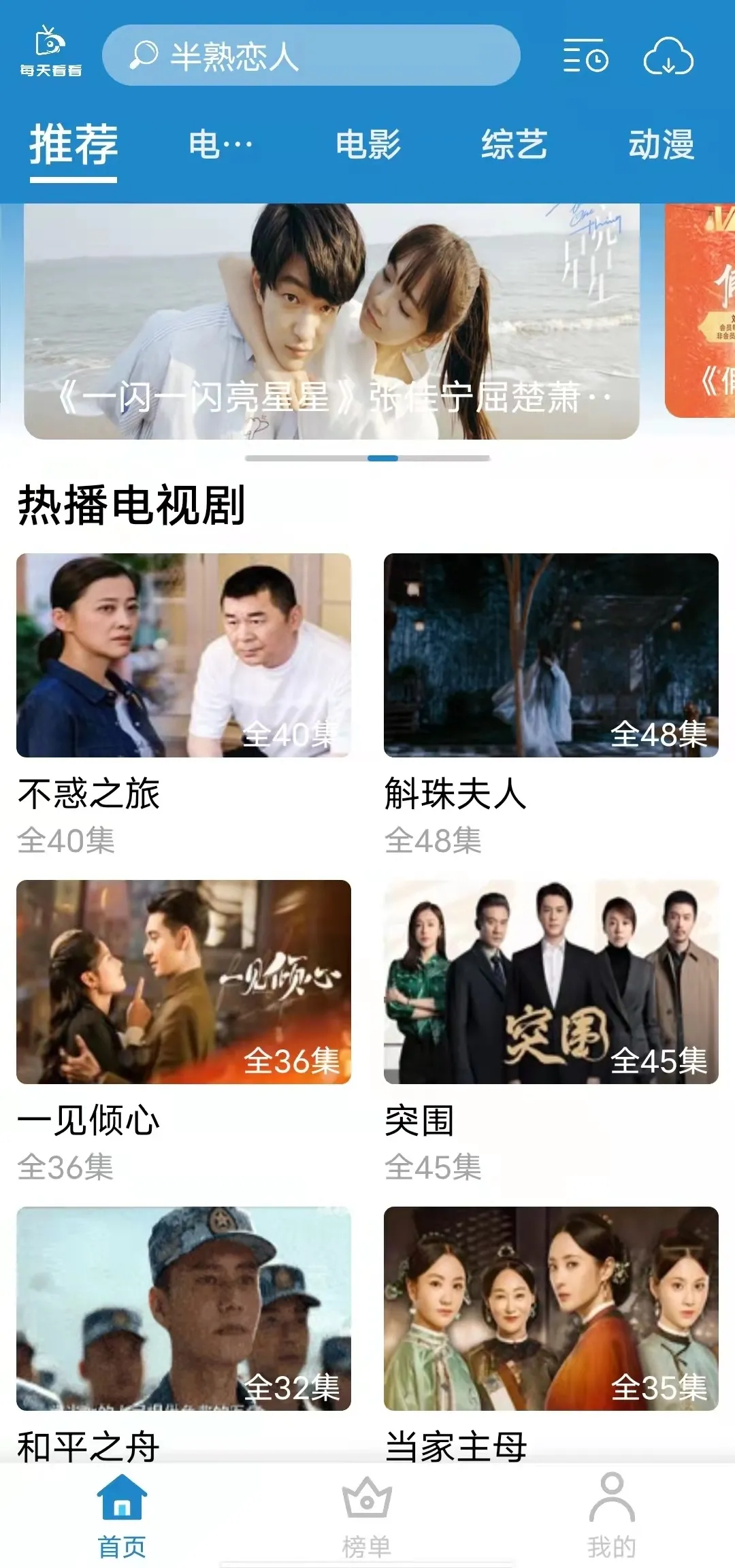Click the magnifier search icon
This screenshot has width=735, height=1568.
click(142, 56)
